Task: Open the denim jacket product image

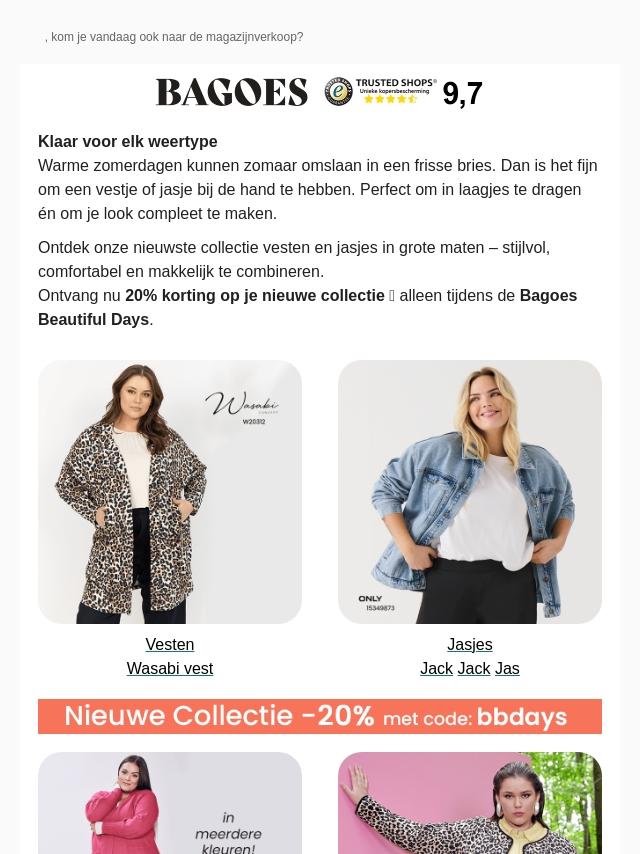Action: click(469, 491)
